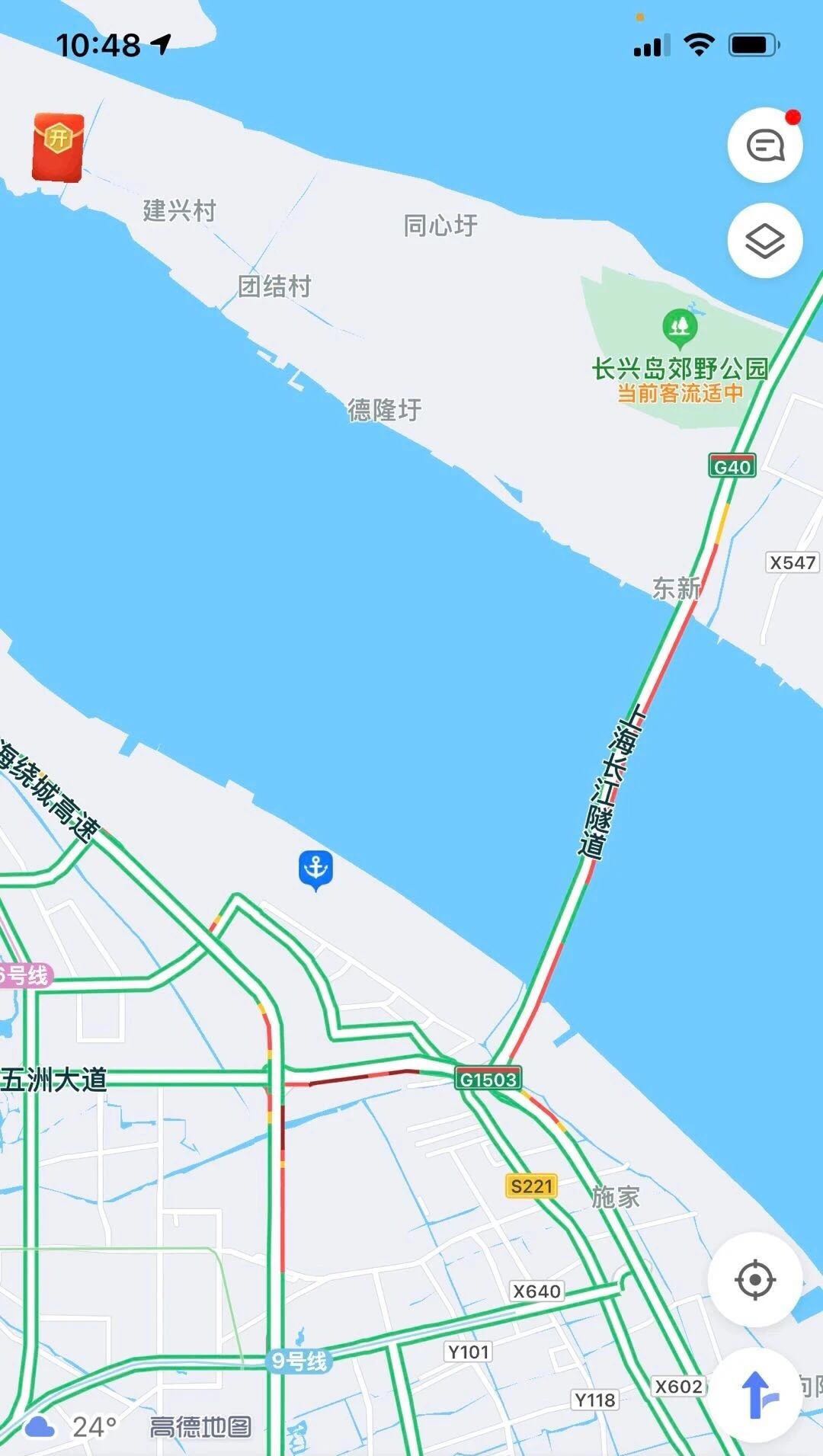Tap the blue anchor port marker
The image size is (823, 1456).
coord(315,869)
